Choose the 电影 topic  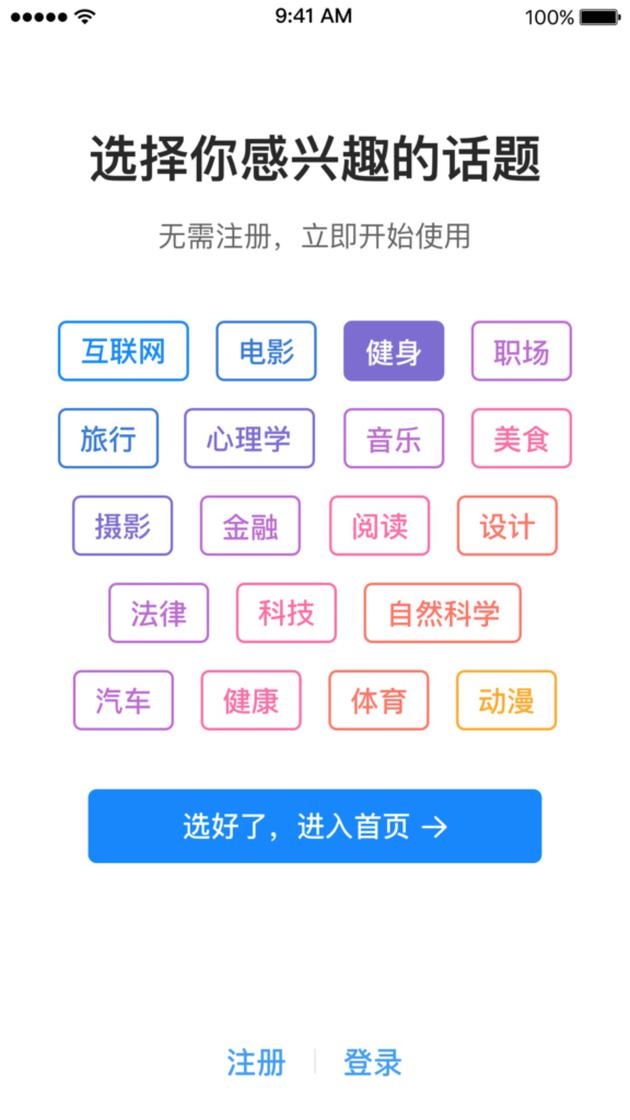pyautogui.click(x=266, y=351)
